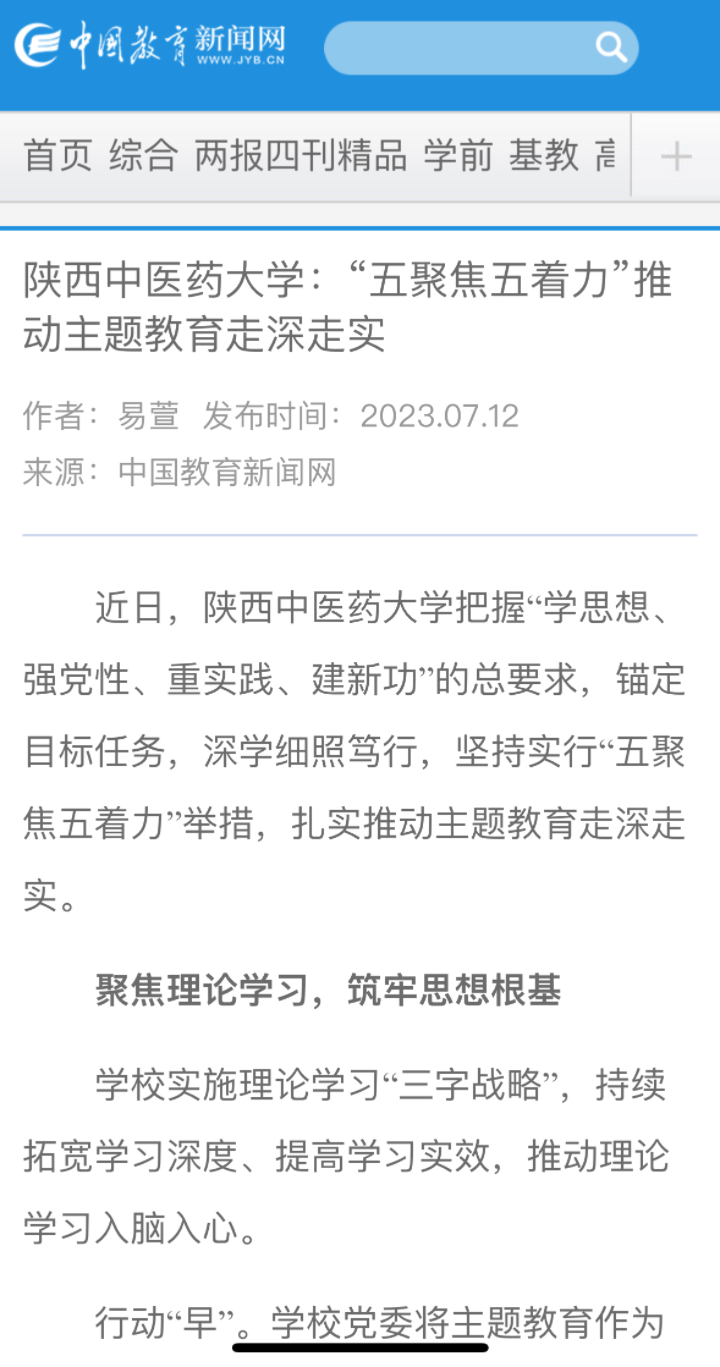Switch to the 综合 tab
Image resolution: width=720 pixels, height=1367 pixels.
click(x=143, y=155)
